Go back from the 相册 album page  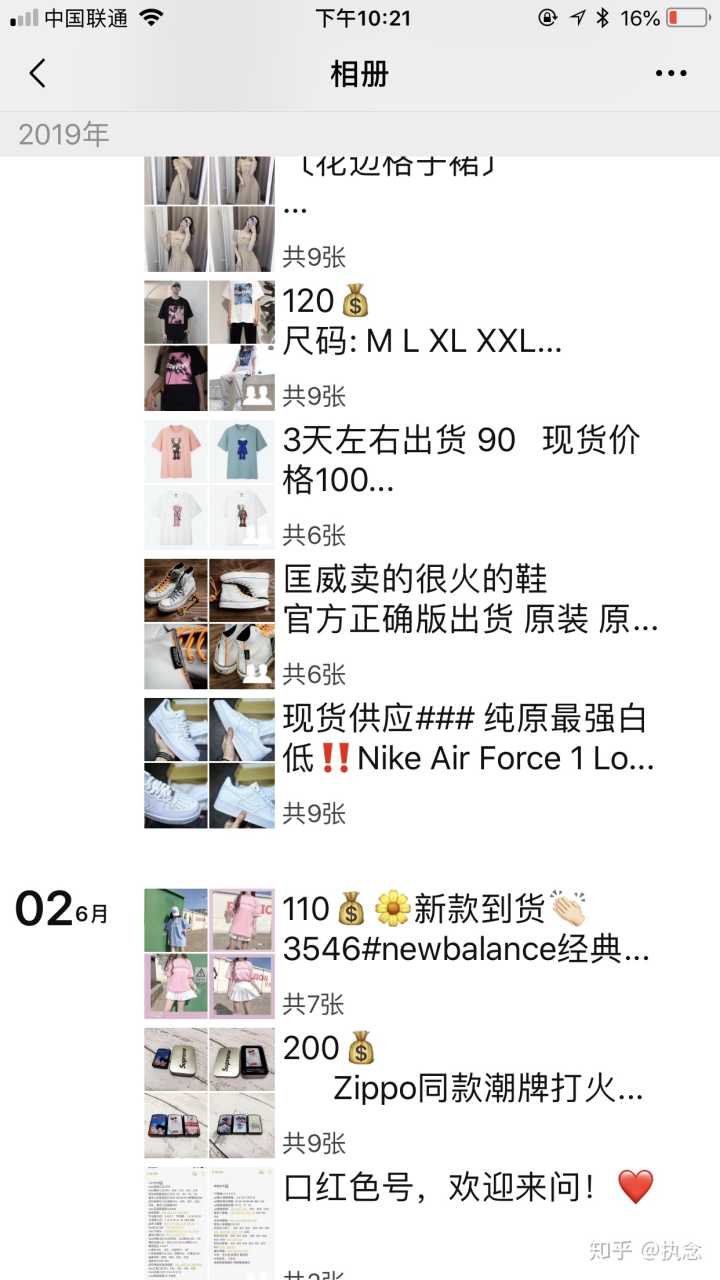[38, 73]
